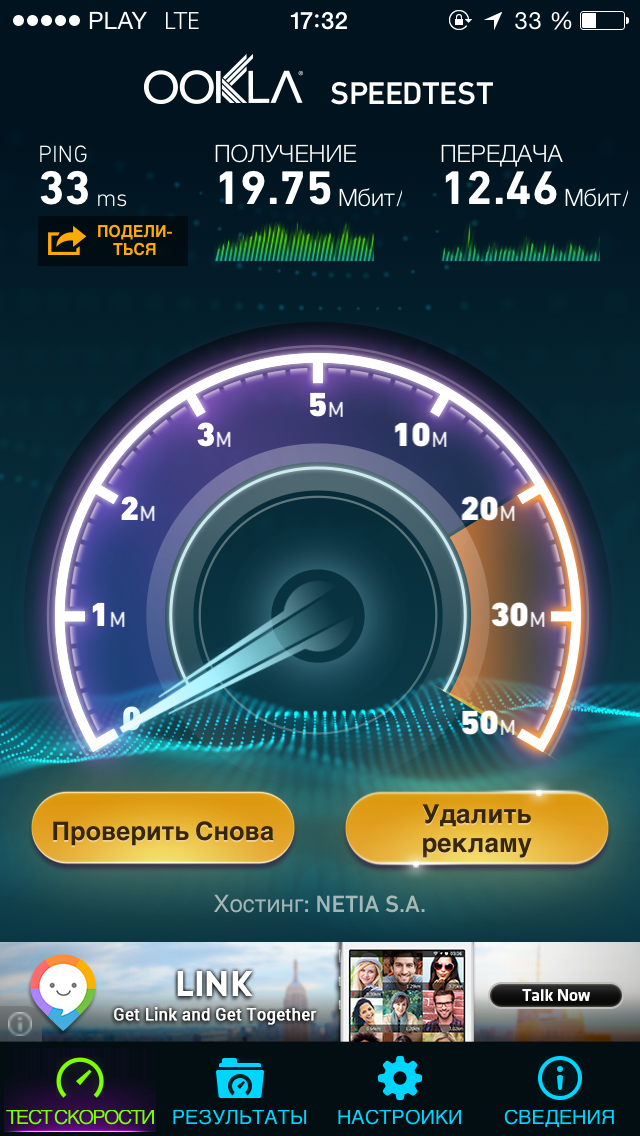Tap Проверить Снова to rerun test
Image resolution: width=640 pixels, height=1136 pixels.
point(162,829)
